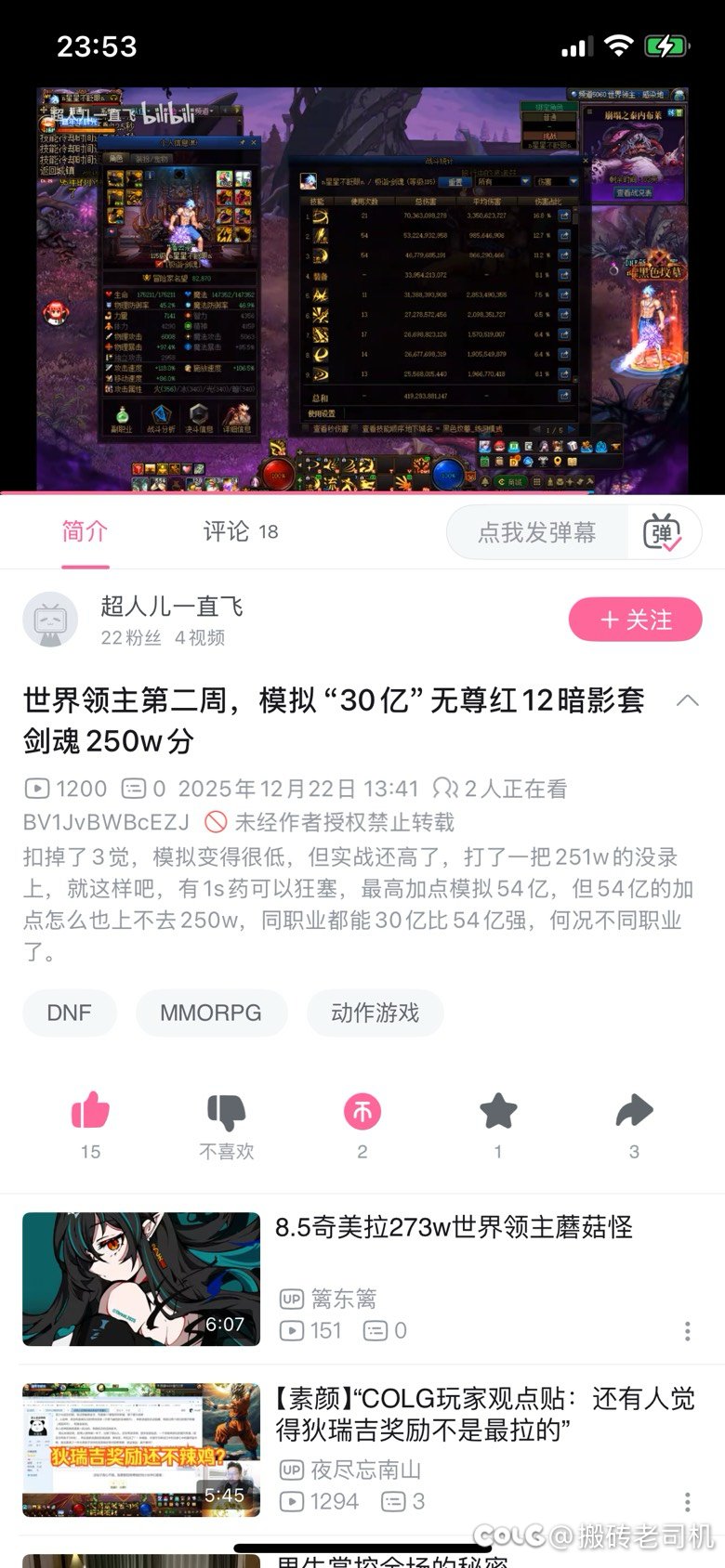The width and height of the screenshot is (725, 1568).
Task: Switch to the 评论 comments tab
Action: tap(240, 531)
